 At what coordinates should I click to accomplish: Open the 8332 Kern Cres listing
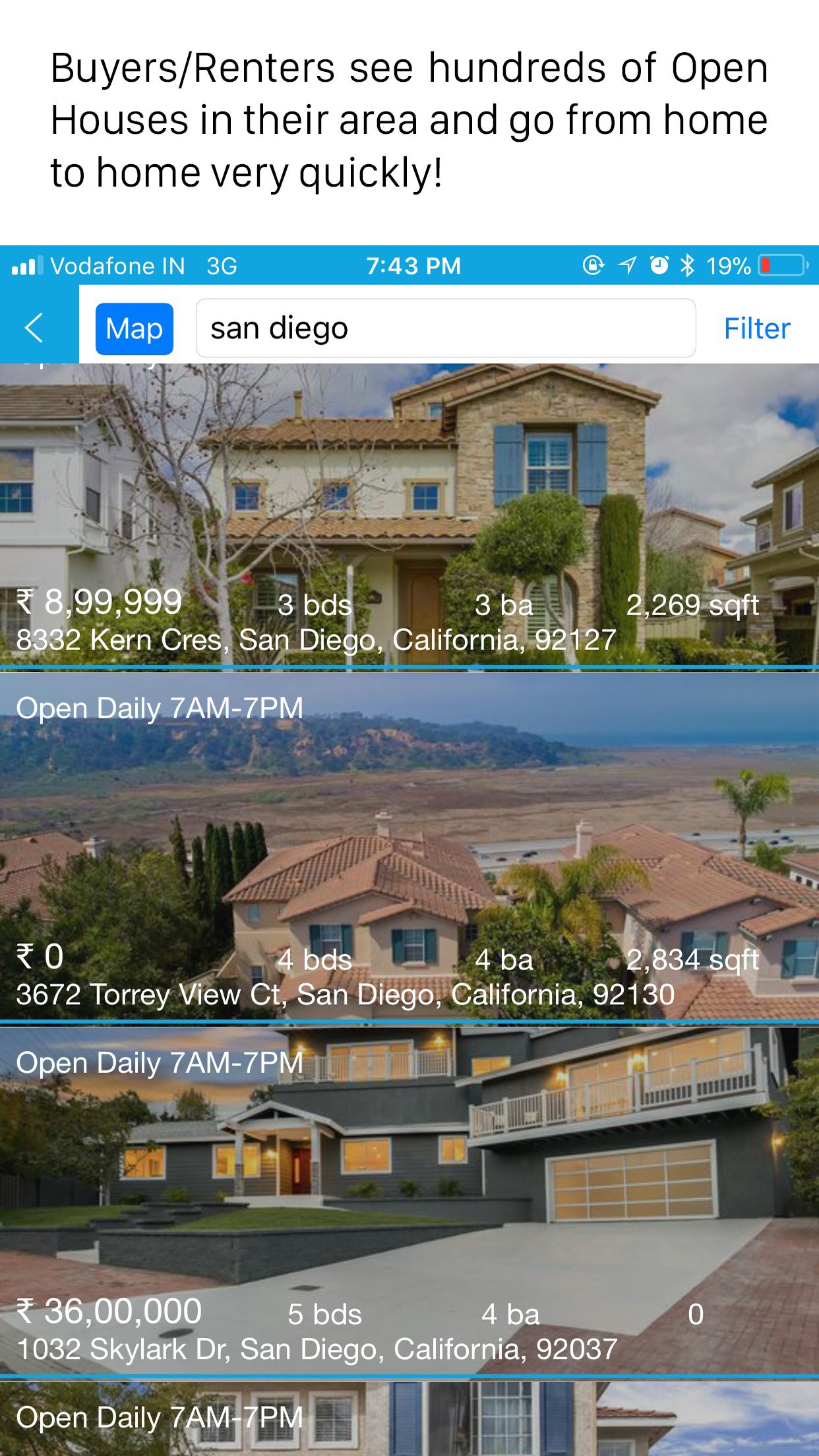tap(409, 514)
